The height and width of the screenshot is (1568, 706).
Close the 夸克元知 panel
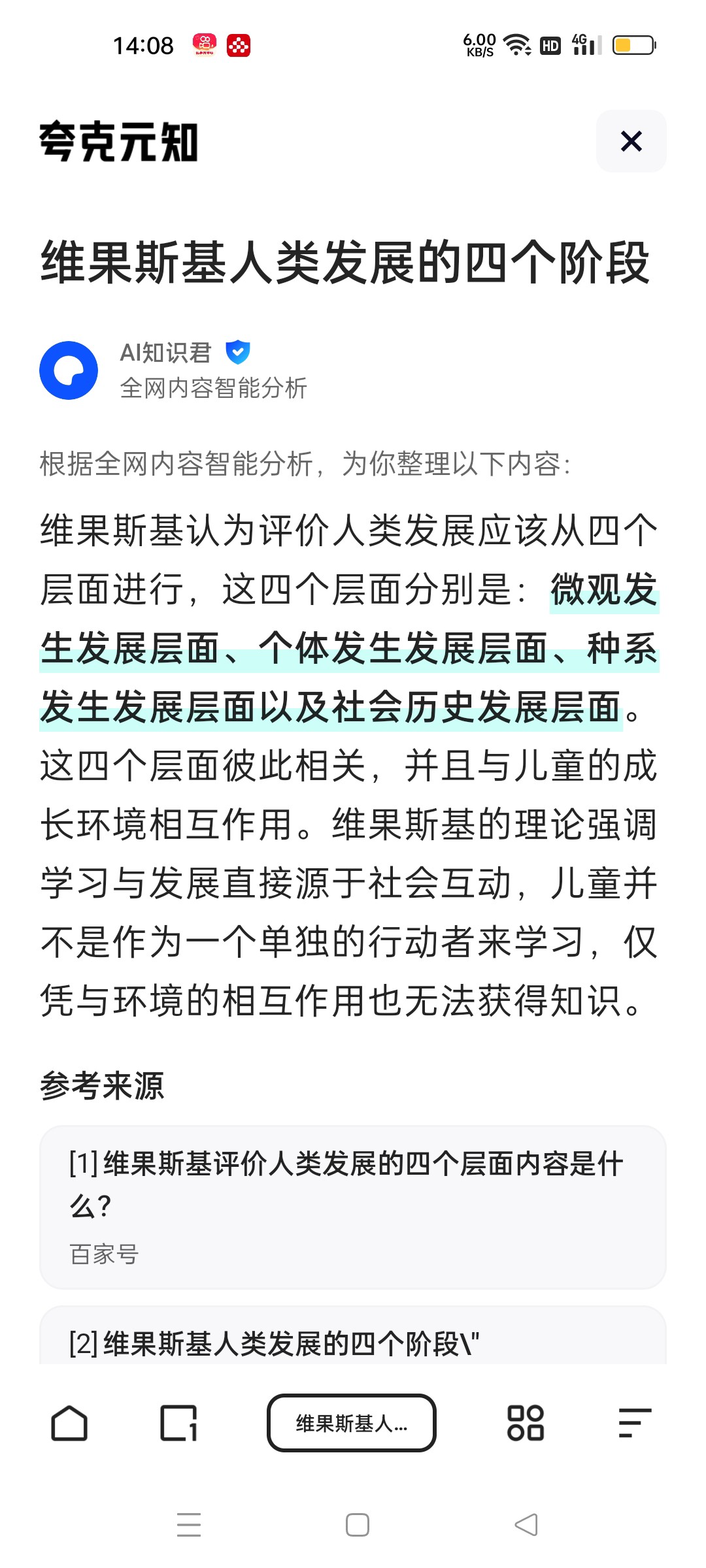[x=631, y=141]
